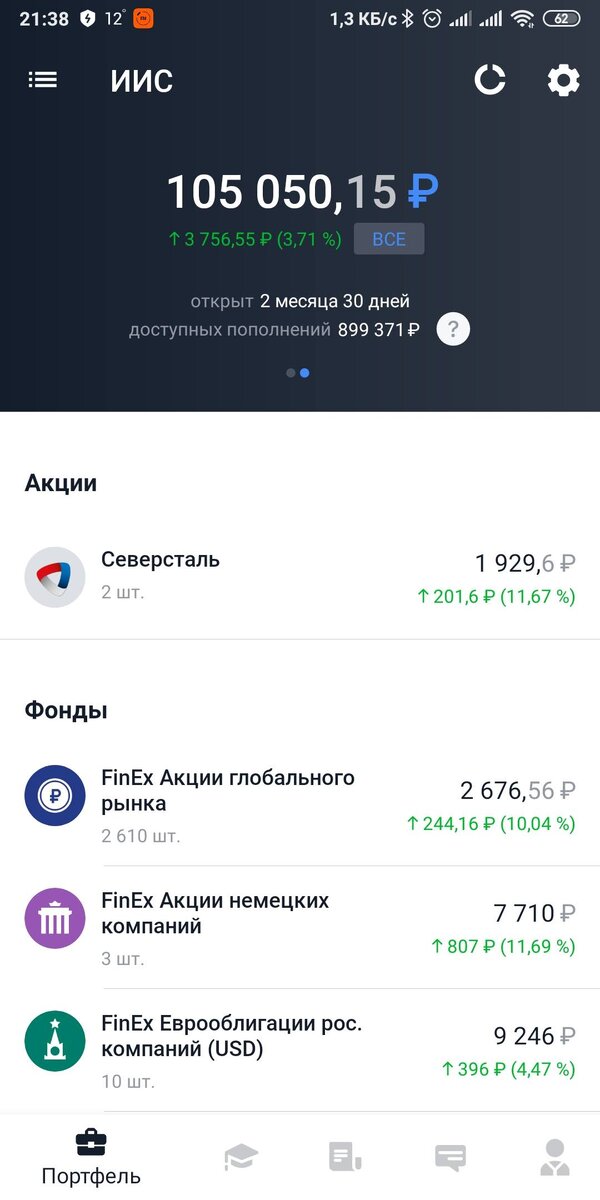600x1200 pixels.
Task: Open FinEx Акции глобального рынка fund
Action: click(x=300, y=805)
